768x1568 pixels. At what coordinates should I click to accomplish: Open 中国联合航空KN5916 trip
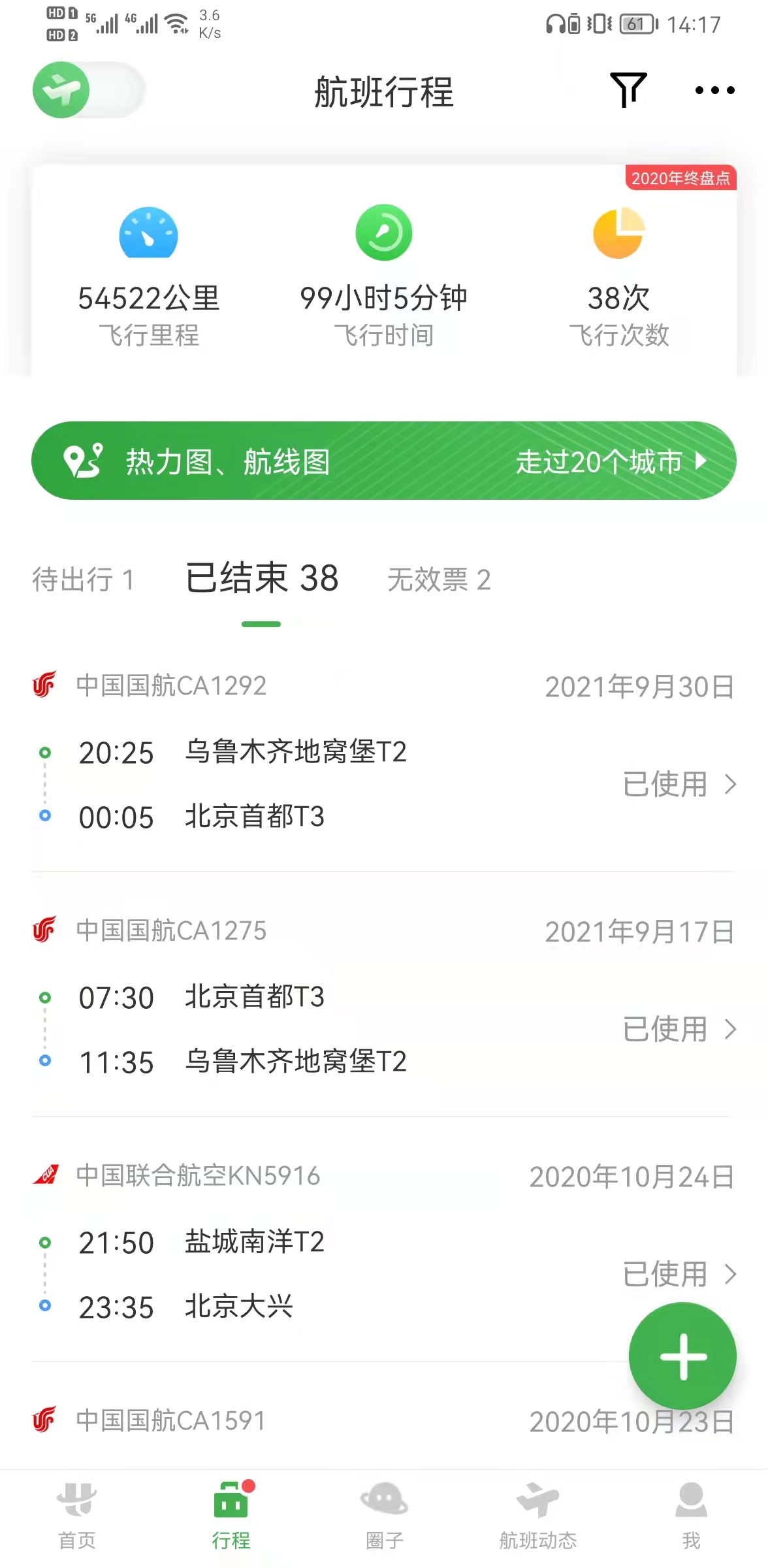[x=327, y=1273]
